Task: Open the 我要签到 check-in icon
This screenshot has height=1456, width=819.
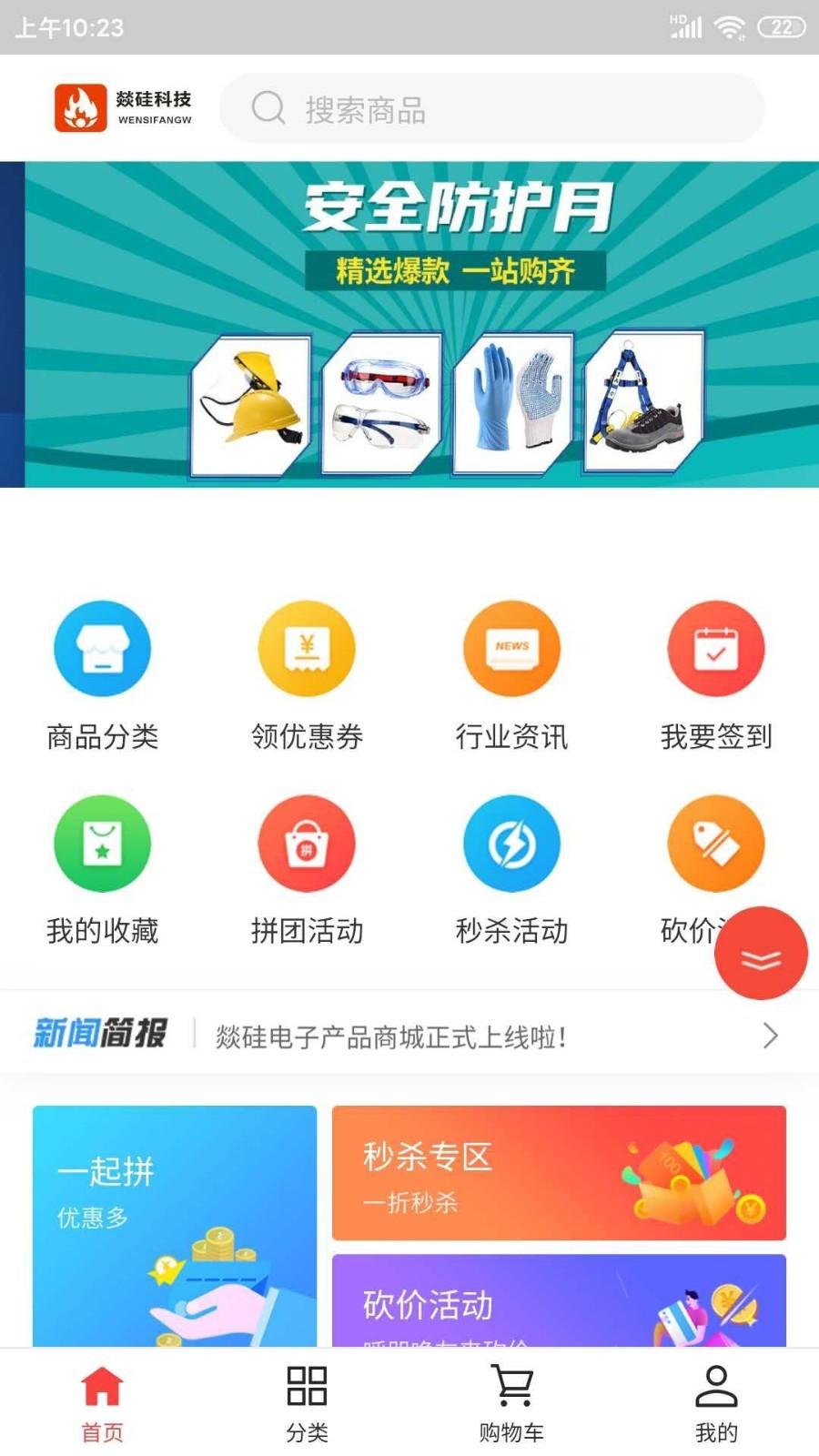Action: tap(716, 649)
